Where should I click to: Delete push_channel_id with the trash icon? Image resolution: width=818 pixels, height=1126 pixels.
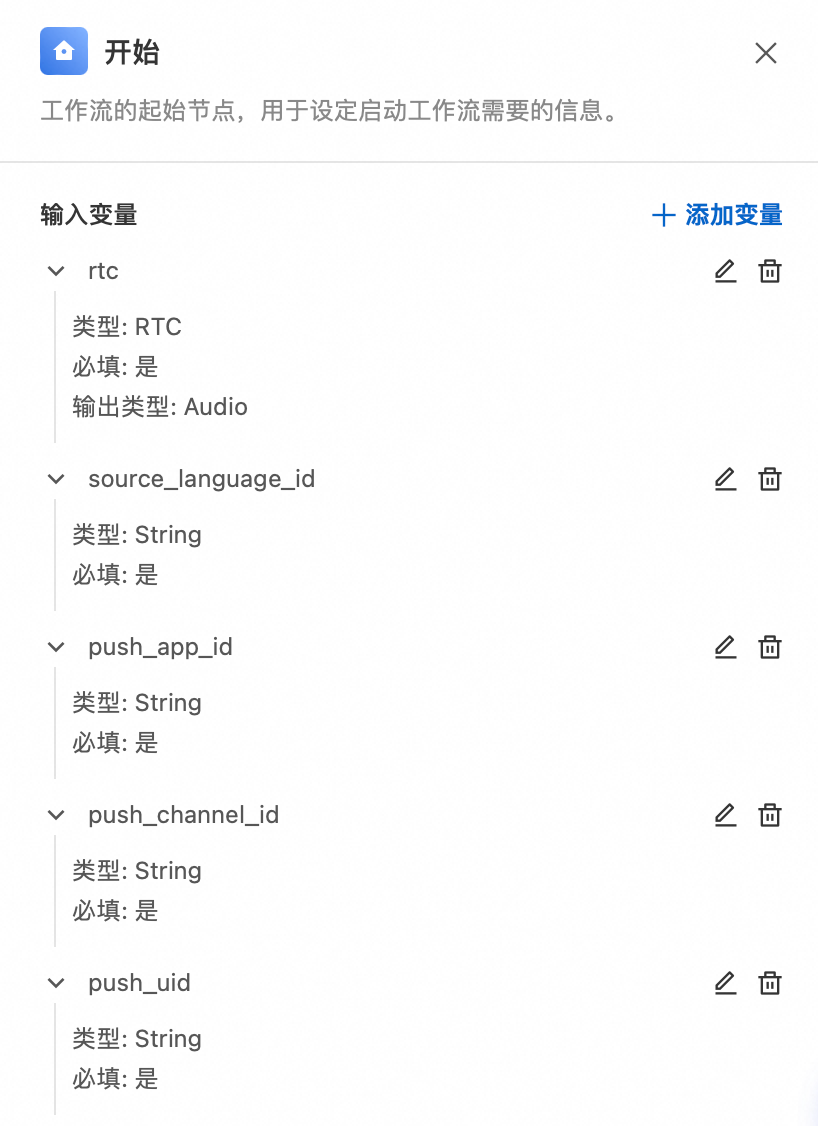(x=769, y=815)
